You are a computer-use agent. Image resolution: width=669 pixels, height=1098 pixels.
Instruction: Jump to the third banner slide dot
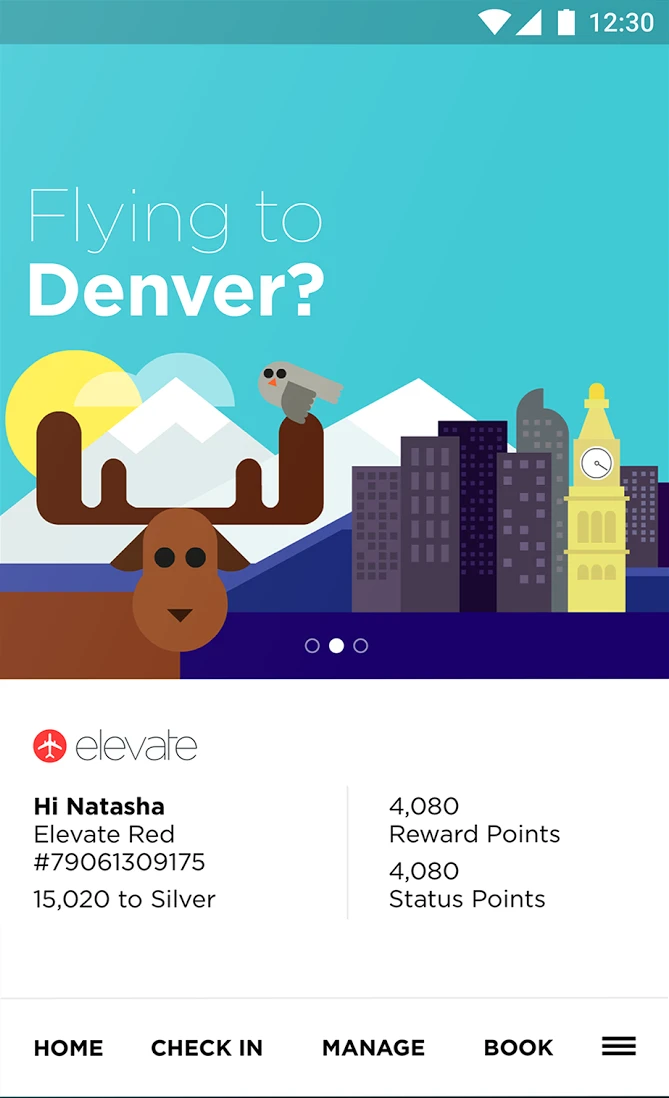361,646
